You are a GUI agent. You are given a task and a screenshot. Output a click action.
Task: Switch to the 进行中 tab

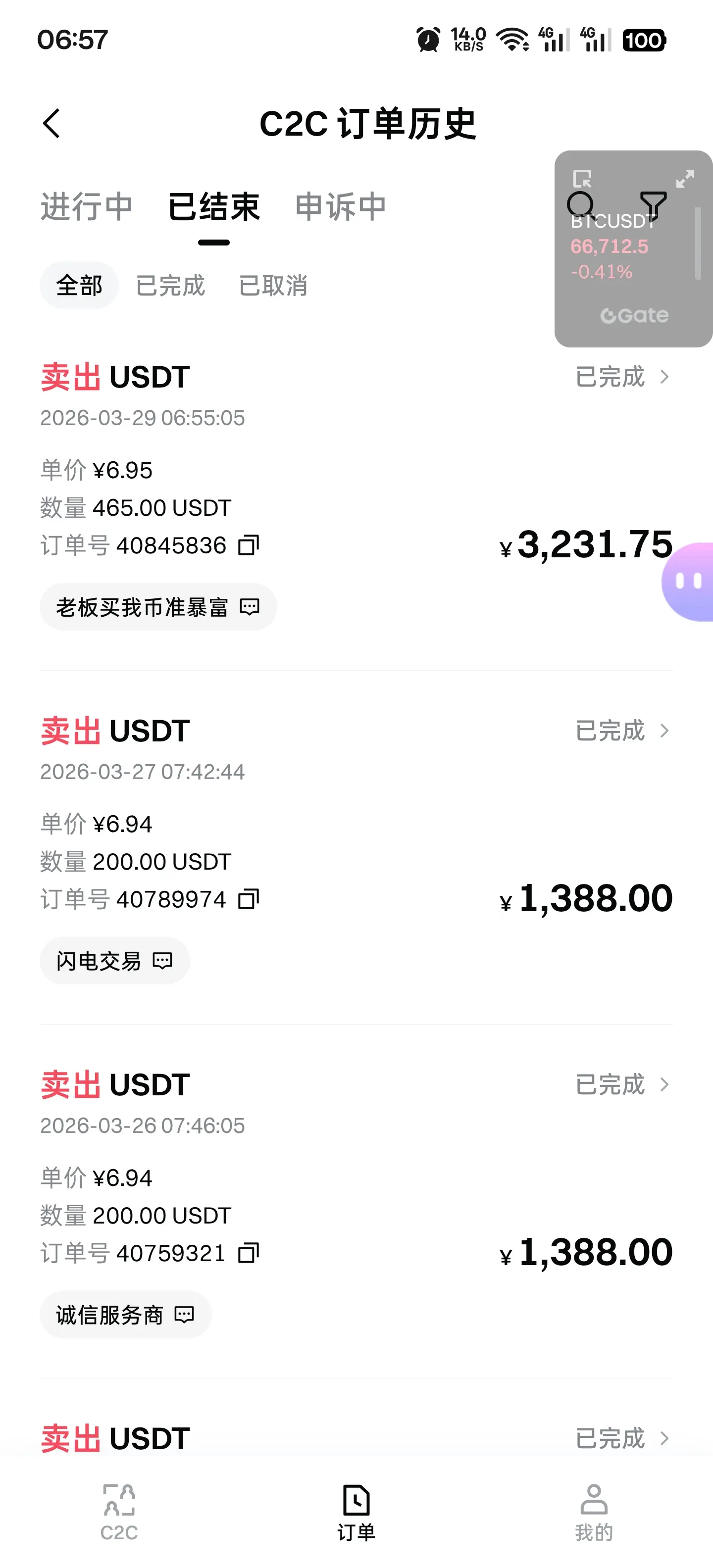click(x=87, y=207)
